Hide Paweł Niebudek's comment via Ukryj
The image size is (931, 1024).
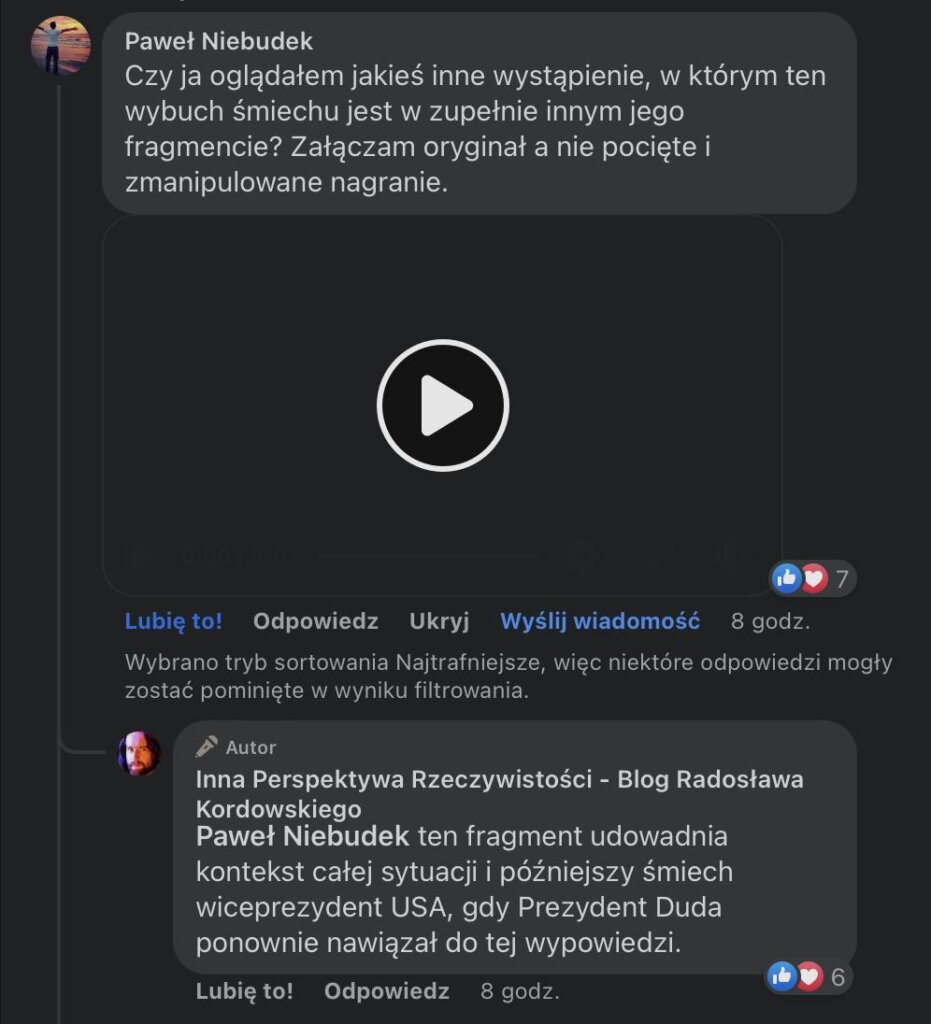coord(439,621)
